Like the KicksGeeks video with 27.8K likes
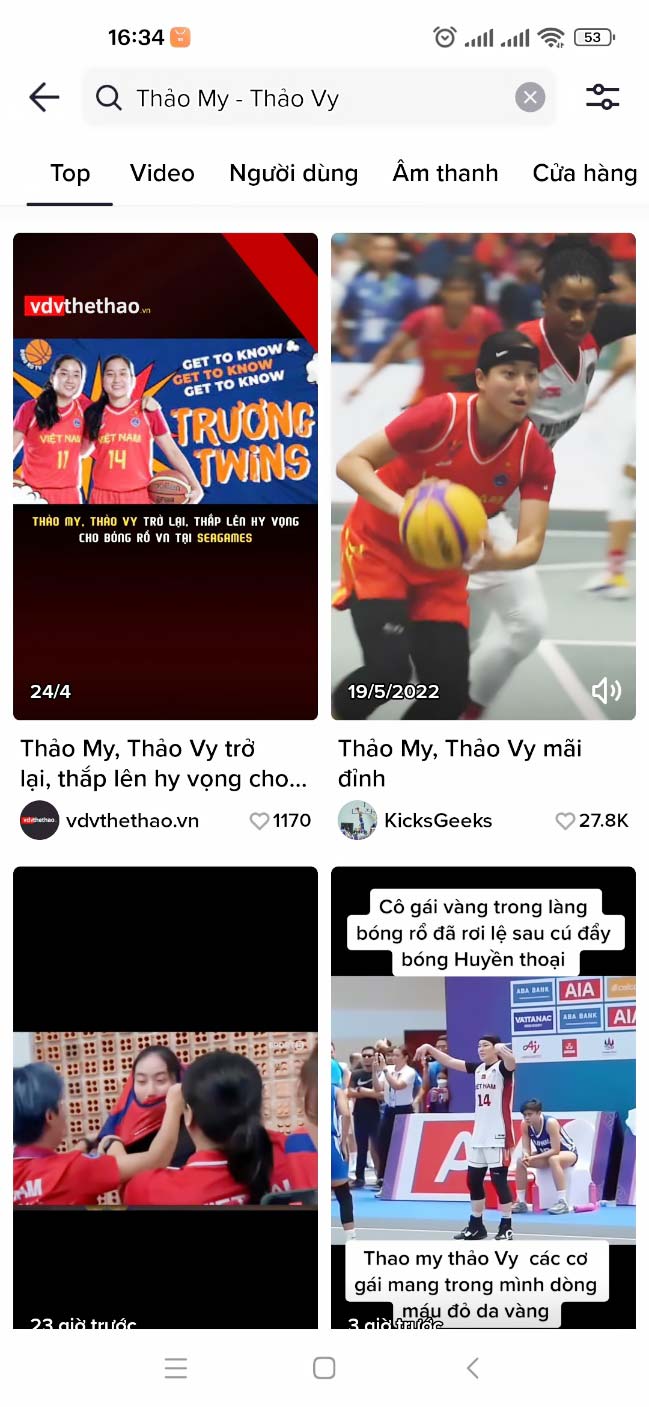The width and height of the screenshot is (649, 1407). 566,820
